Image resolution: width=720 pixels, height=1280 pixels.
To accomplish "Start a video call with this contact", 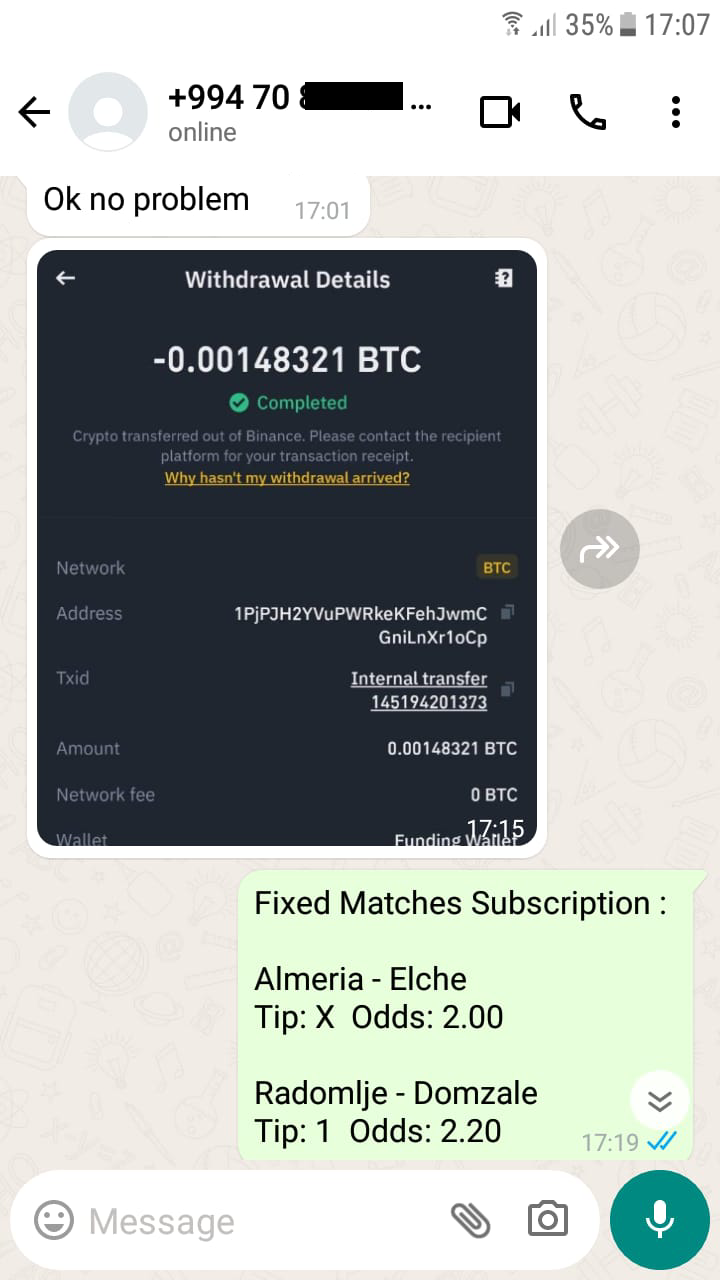I will tap(500, 112).
